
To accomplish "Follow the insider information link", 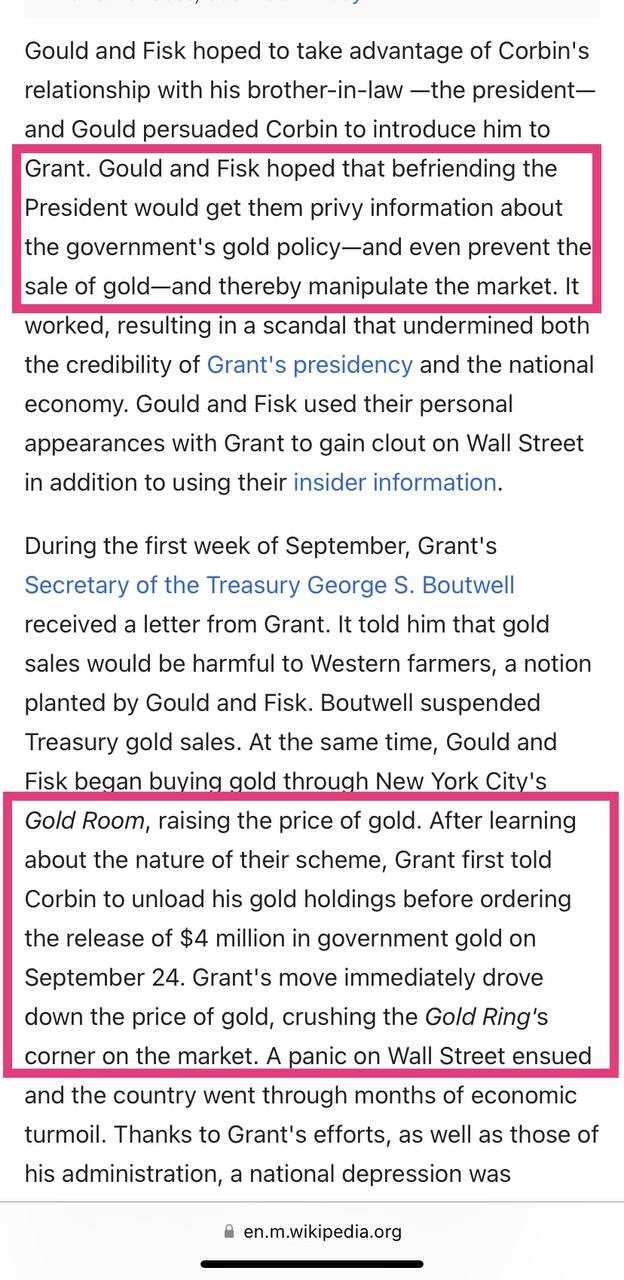I will click(394, 483).
